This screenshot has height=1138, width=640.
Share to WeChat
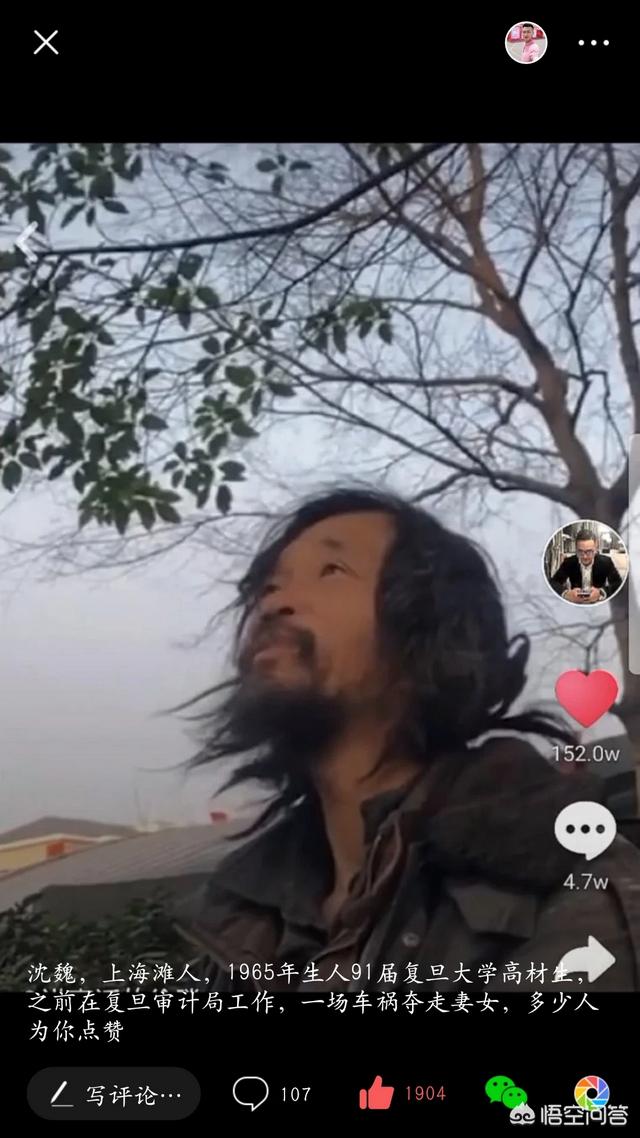tap(505, 1093)
